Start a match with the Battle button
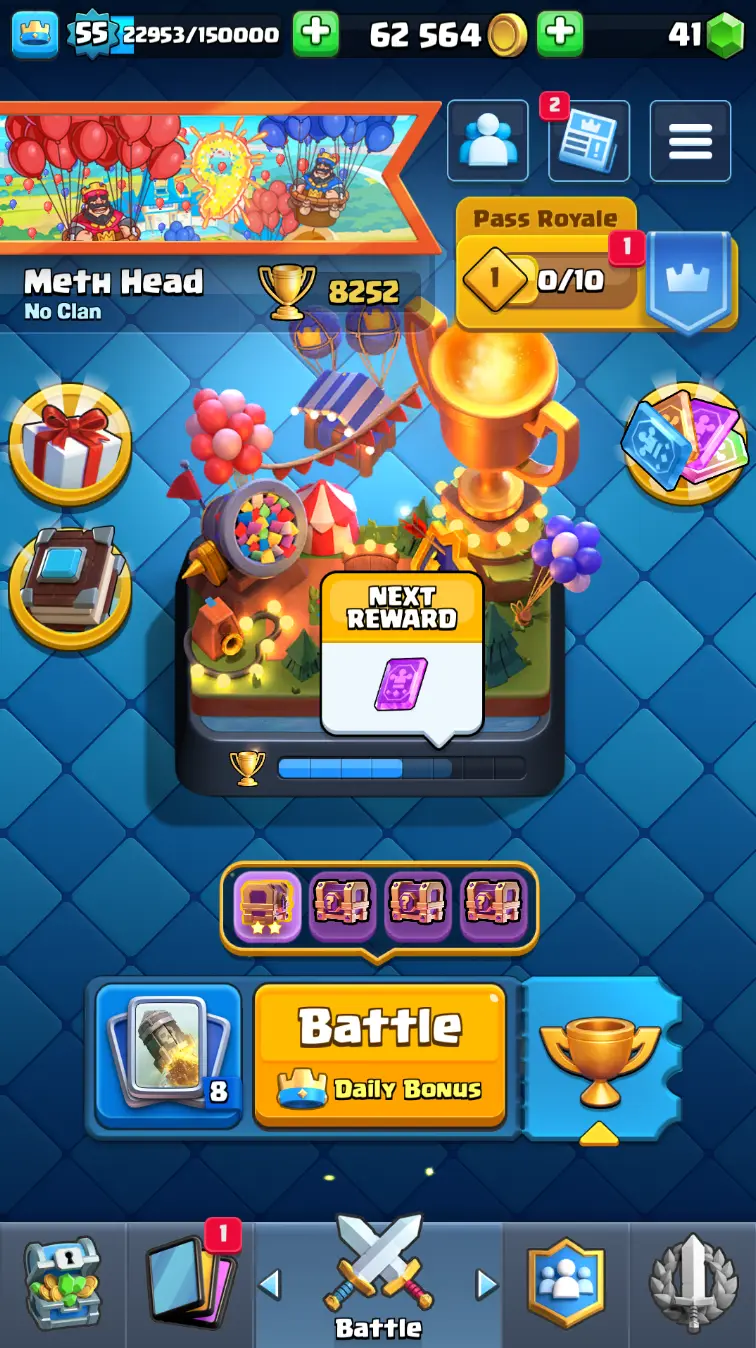756x1348 pixels. coord(379,1055)
